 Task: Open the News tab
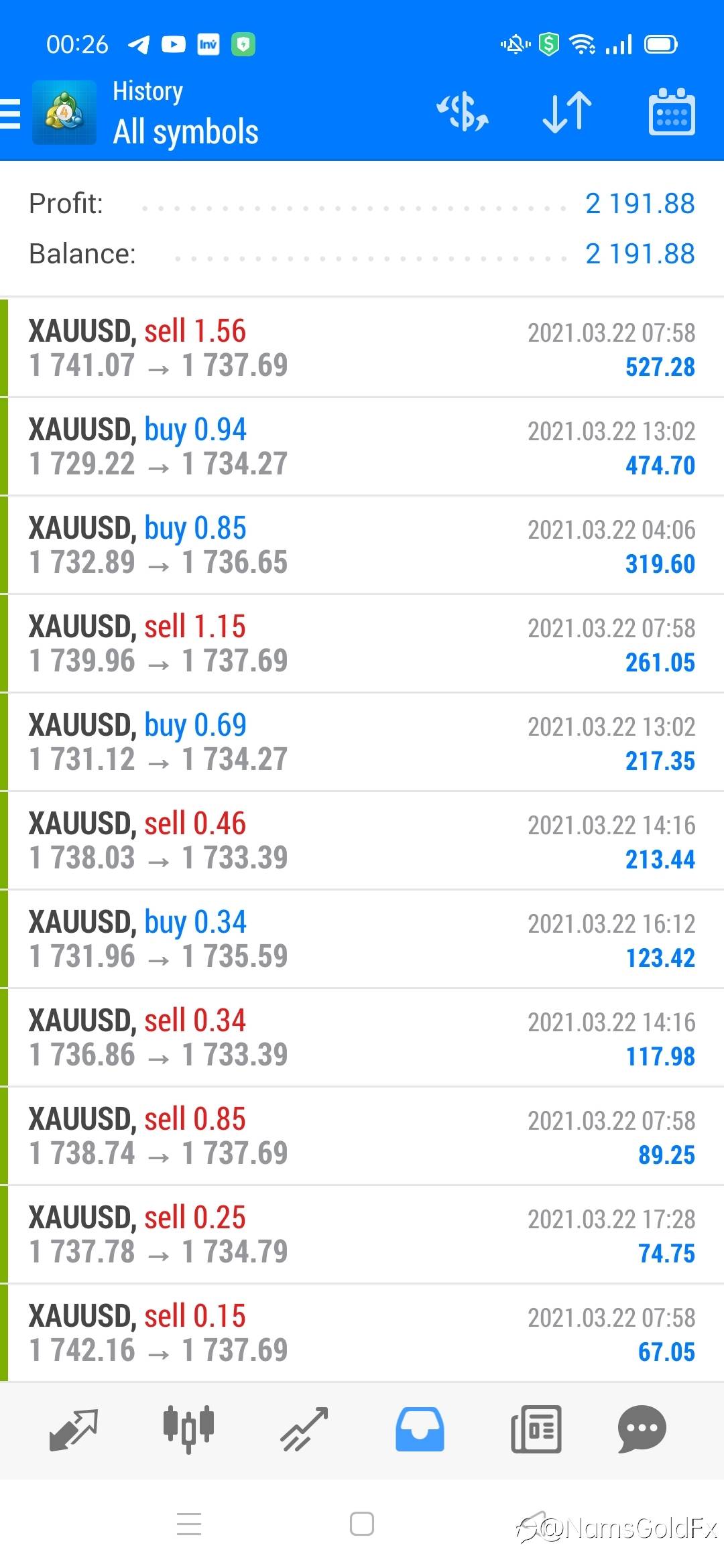pyautogui.click(x=536, y=1429)
